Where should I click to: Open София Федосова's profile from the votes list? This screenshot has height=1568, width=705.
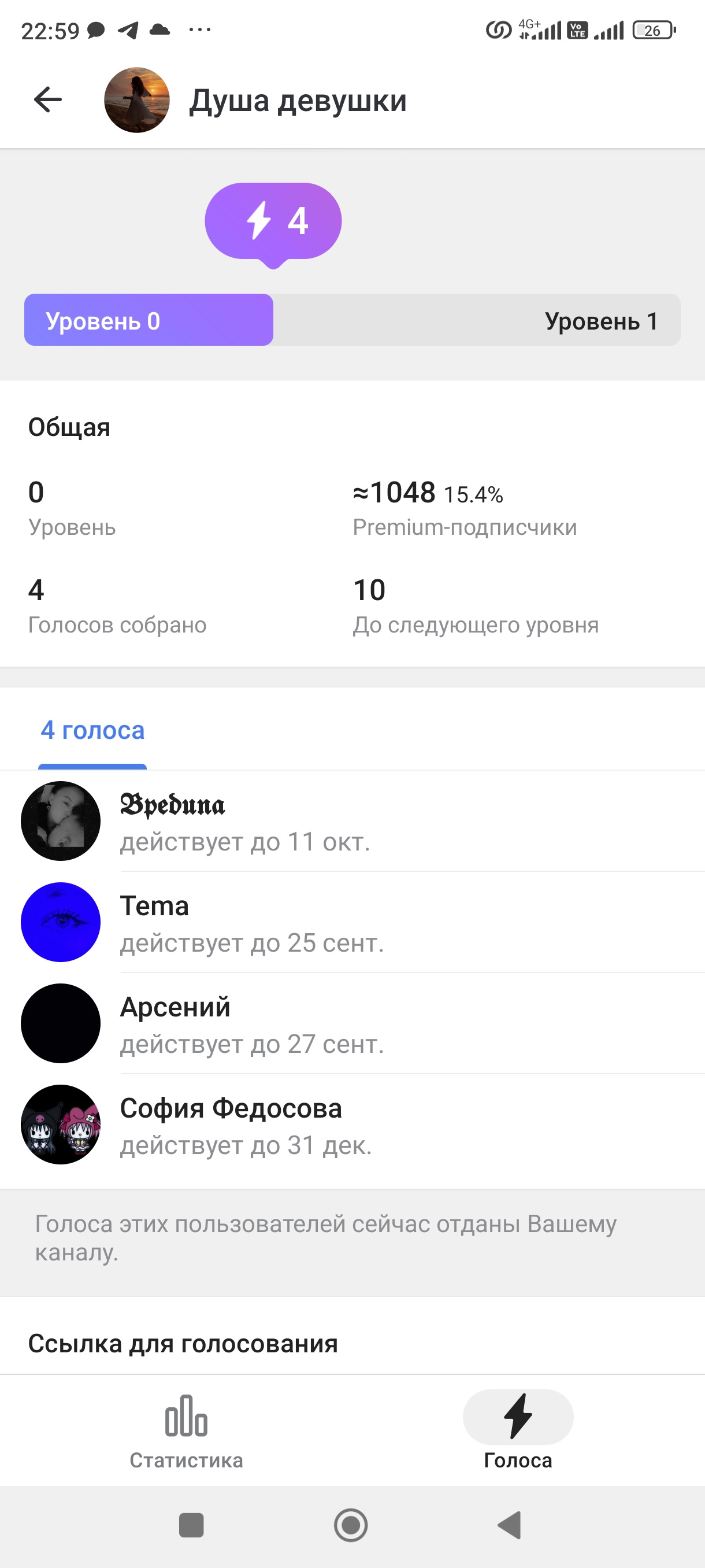[352, 1125]
